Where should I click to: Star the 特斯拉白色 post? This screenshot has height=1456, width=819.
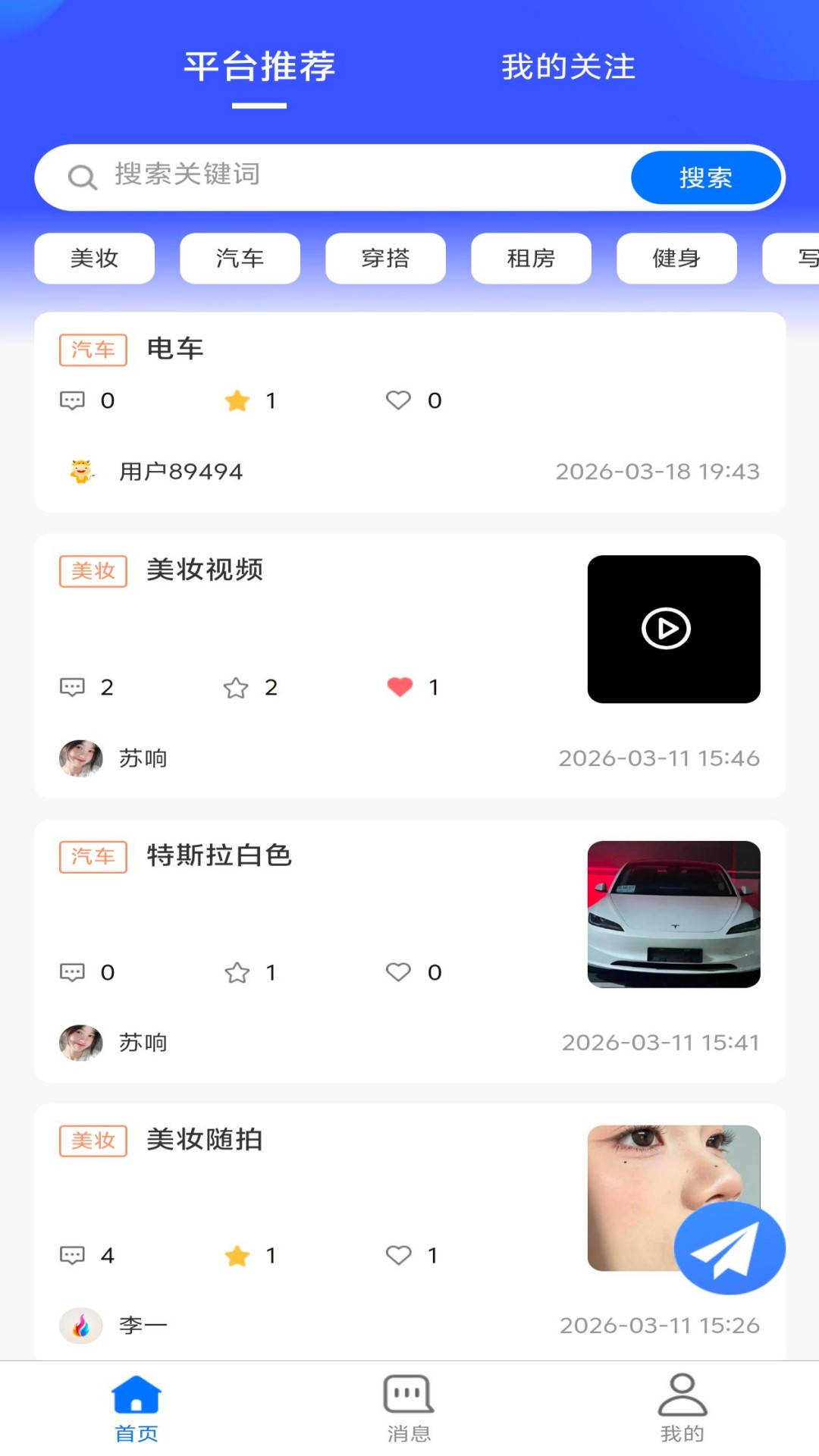(x=238, y=971)
